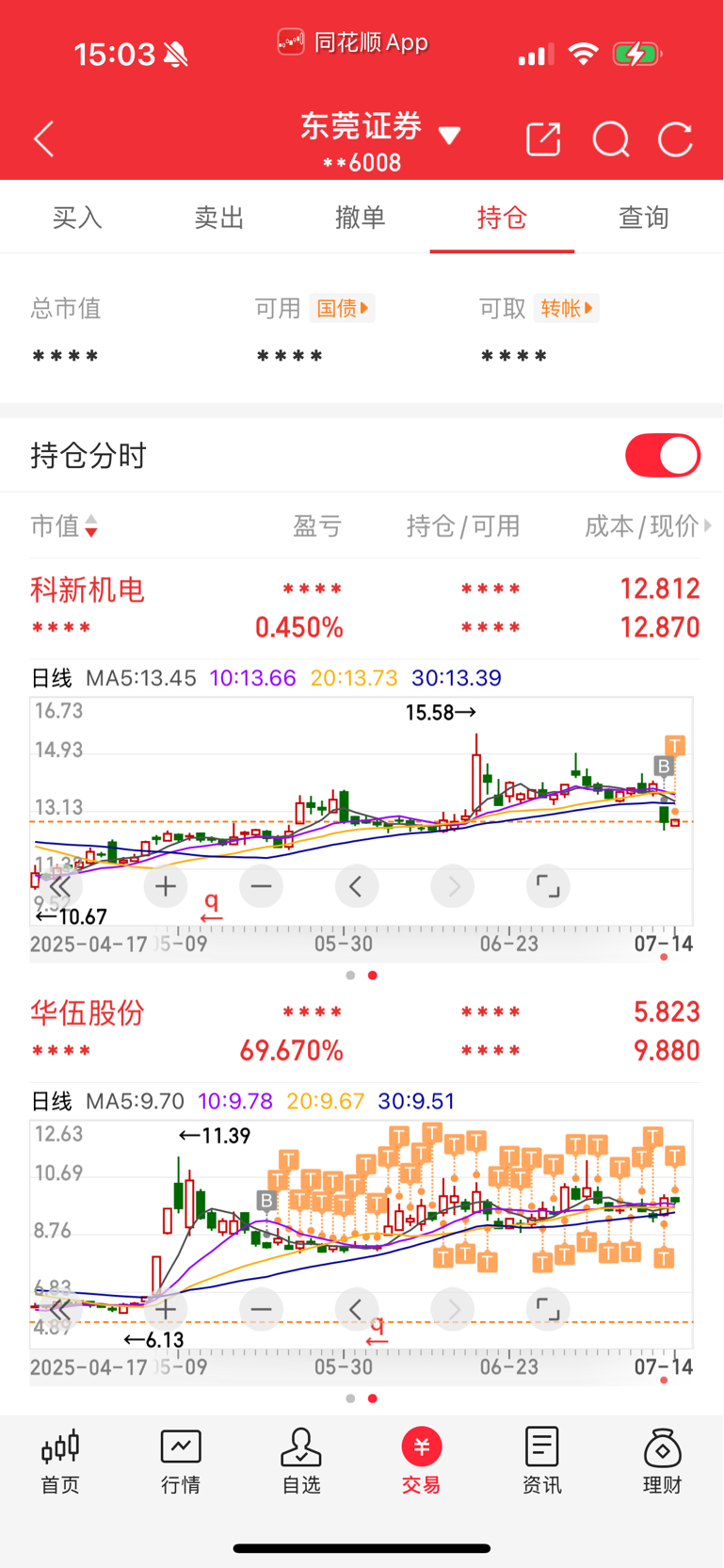Screen dimensions: 724x1568
Task: Switch to the 买入 tab
Action: pos(77,218)
